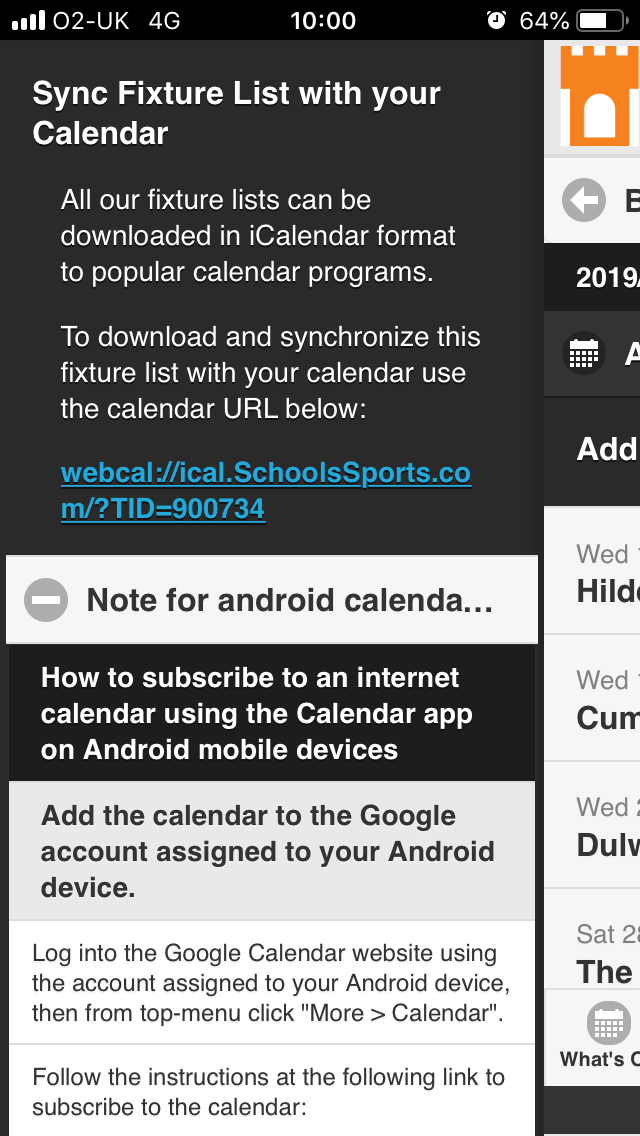The width and height of the screenshot is (640, 1136).
Task: Go back using the arrow button
Action: click(x=583, y=200)
